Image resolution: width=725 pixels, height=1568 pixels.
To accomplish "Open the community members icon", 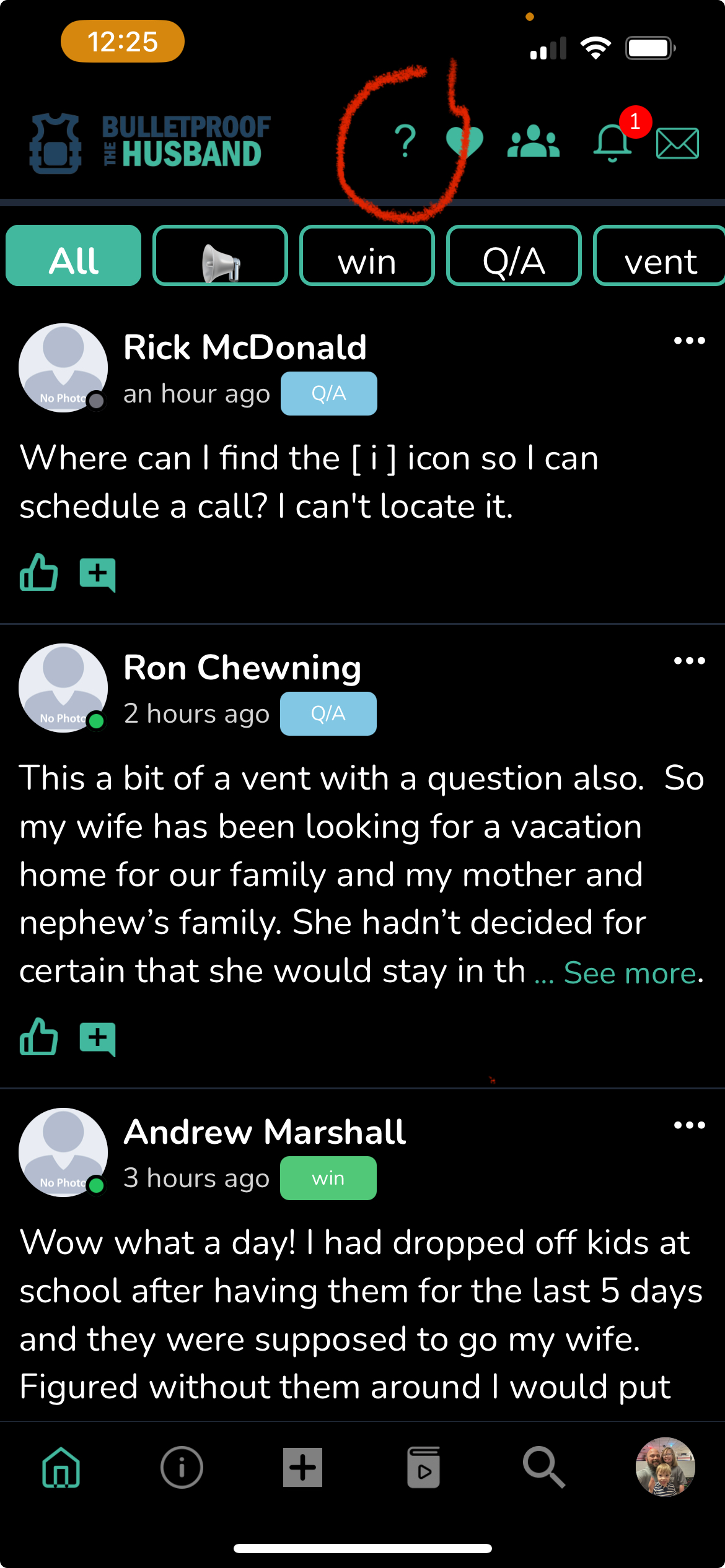I will click(x=533, y=142).
